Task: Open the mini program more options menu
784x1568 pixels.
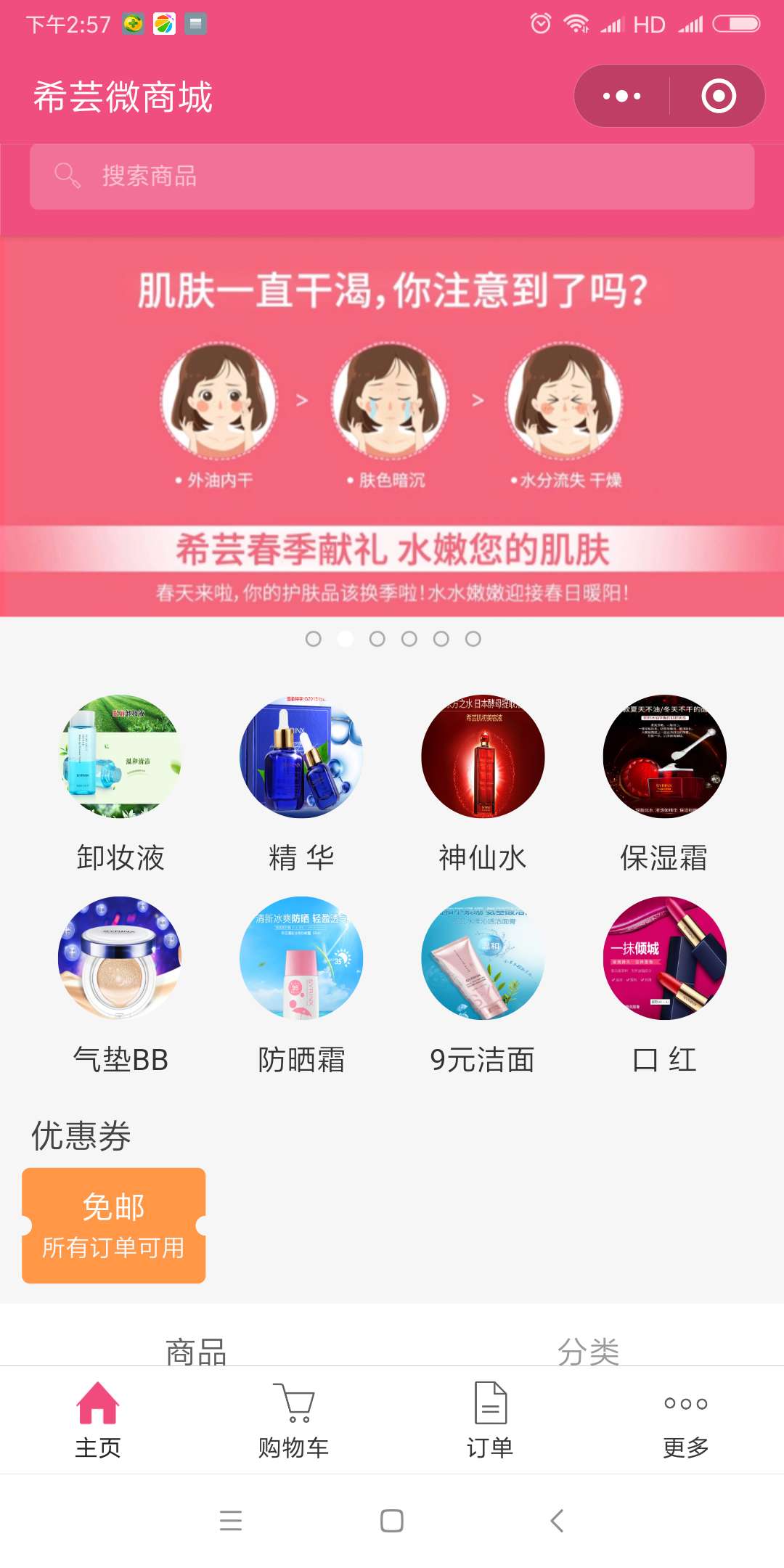Action: click(622, 97)
